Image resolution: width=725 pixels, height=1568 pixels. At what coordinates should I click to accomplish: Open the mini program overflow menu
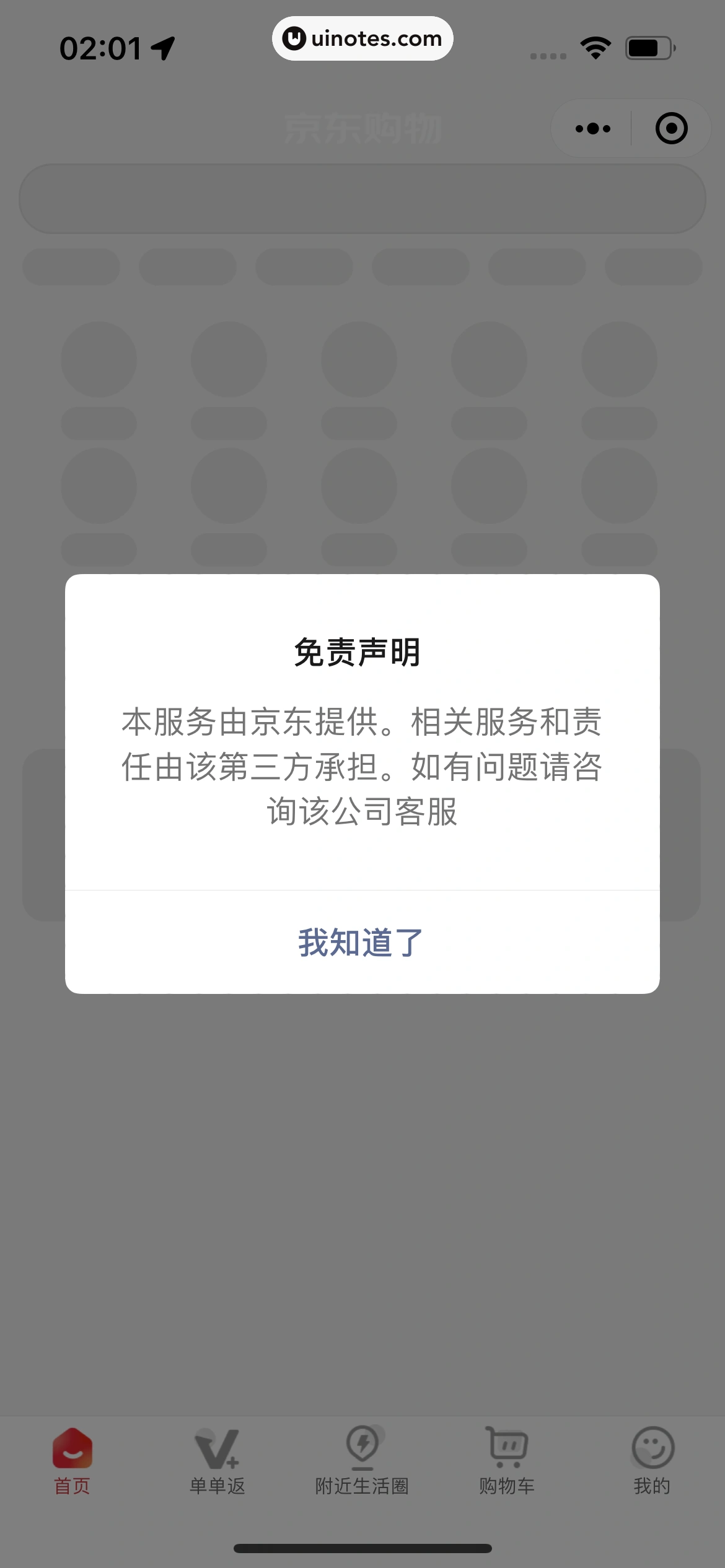(592, 129)
